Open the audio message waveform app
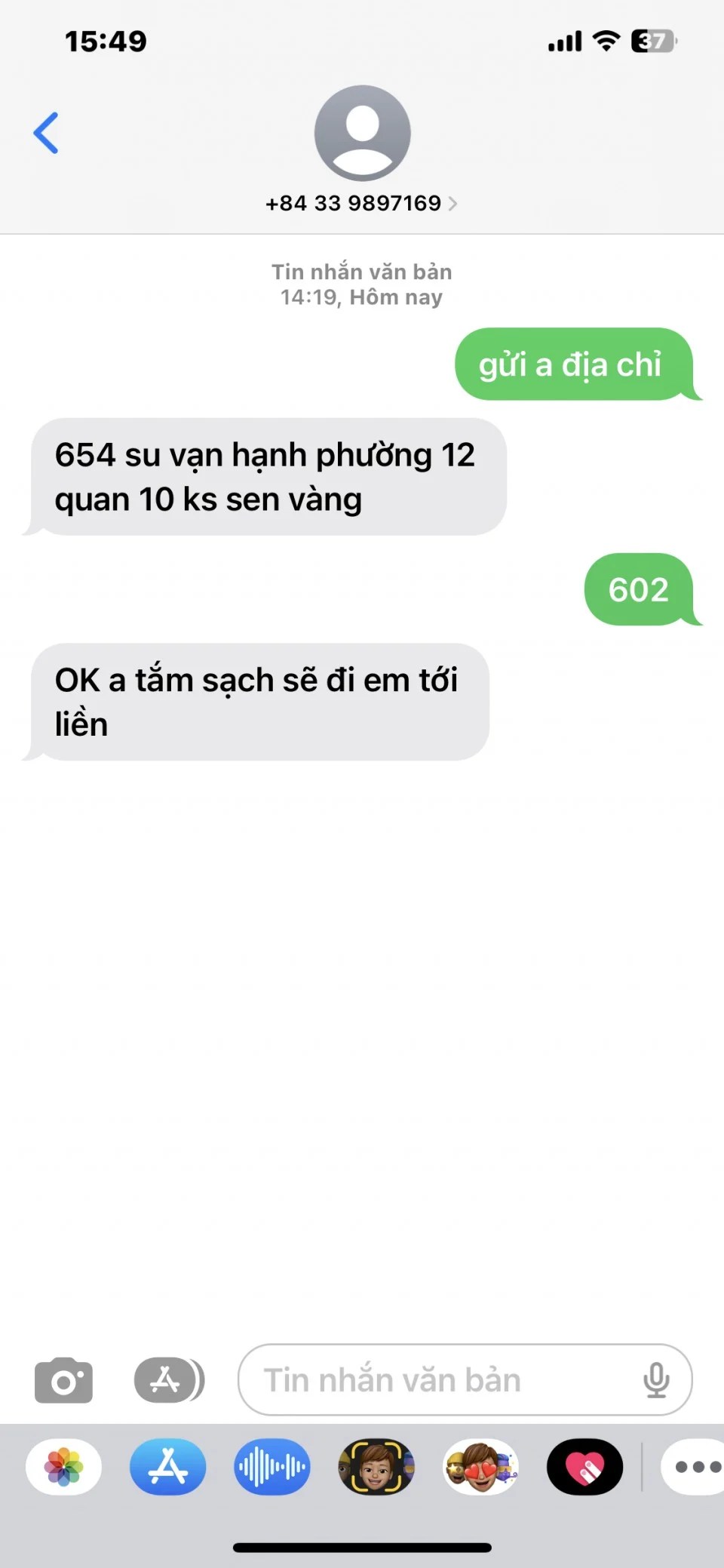The image size is (724, 1568). tap(272, 1468)
